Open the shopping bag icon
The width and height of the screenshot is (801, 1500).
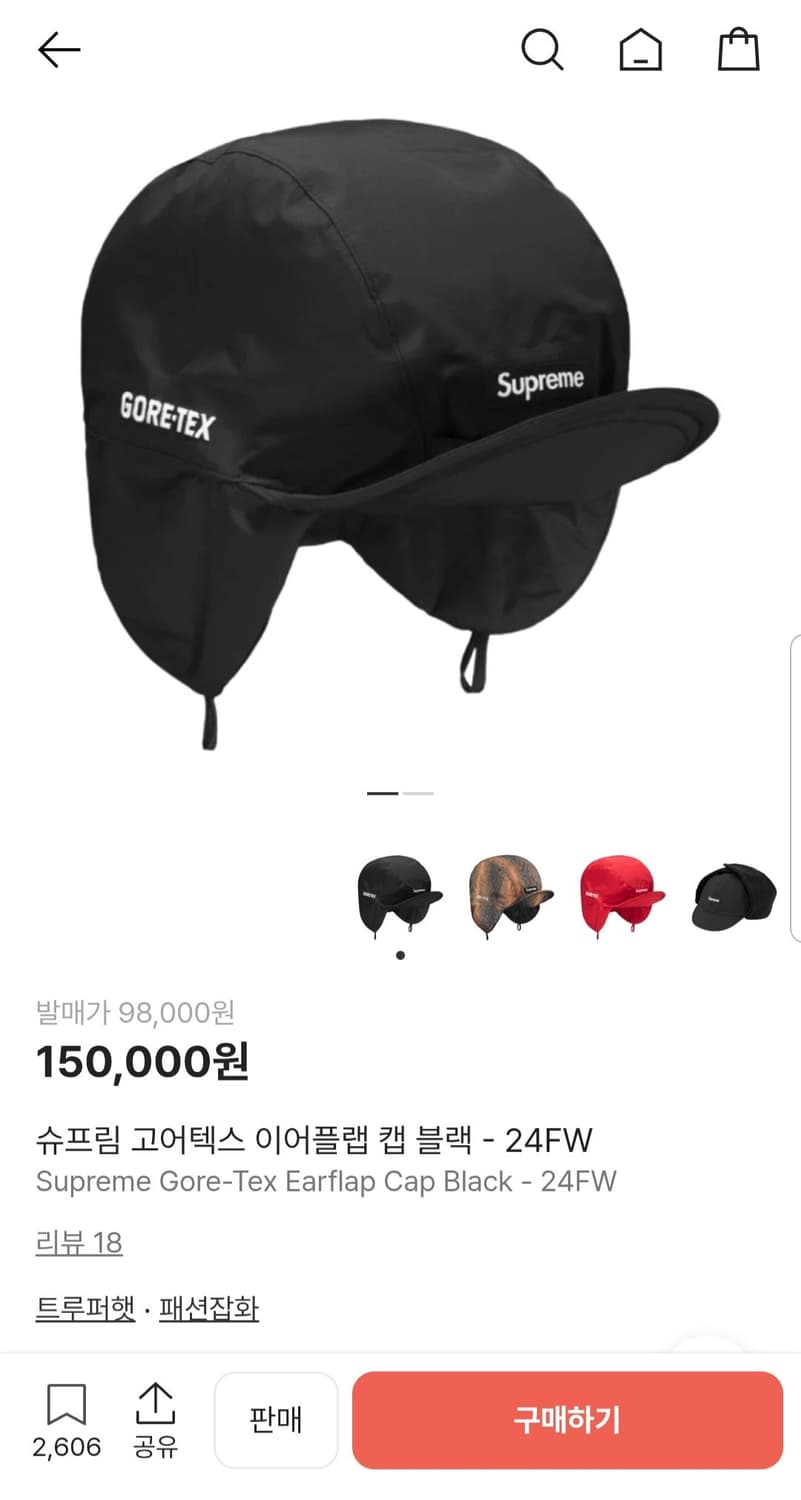pyautogui.click(x=738, y=50)
